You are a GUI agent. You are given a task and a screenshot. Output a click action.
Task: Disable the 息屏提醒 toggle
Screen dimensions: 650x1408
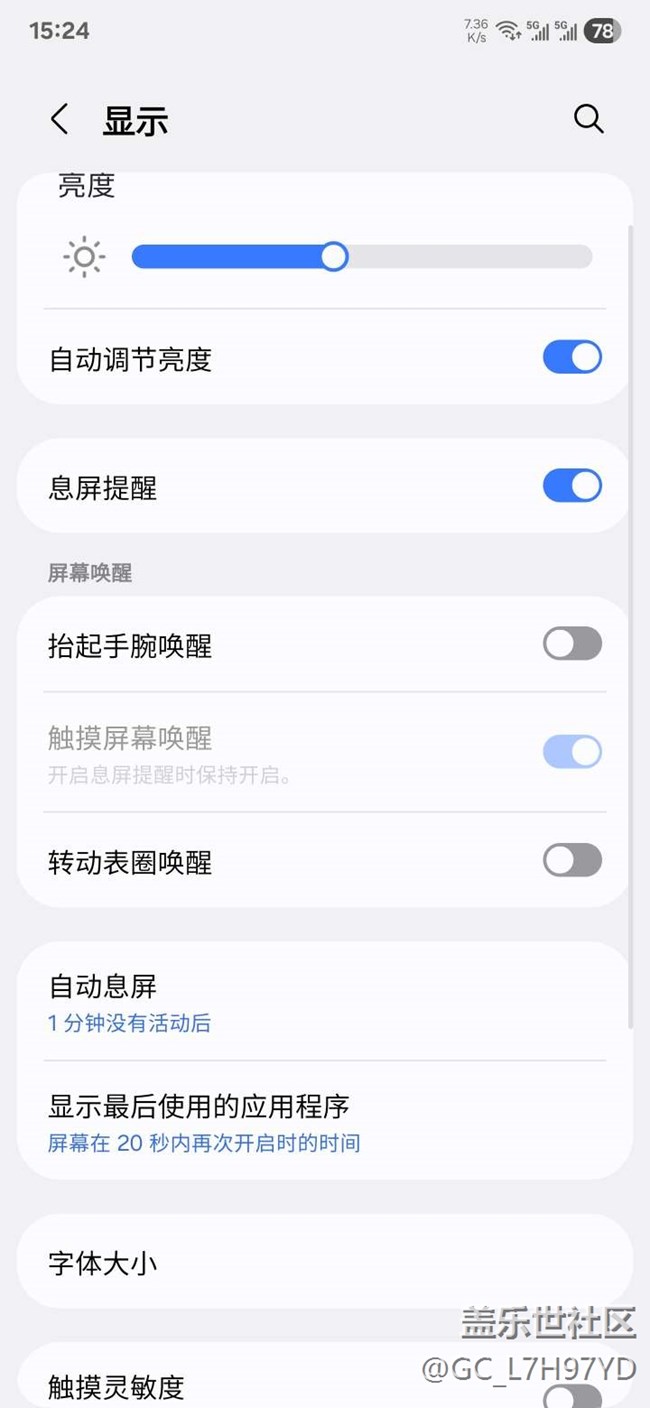tap(572, 486)
